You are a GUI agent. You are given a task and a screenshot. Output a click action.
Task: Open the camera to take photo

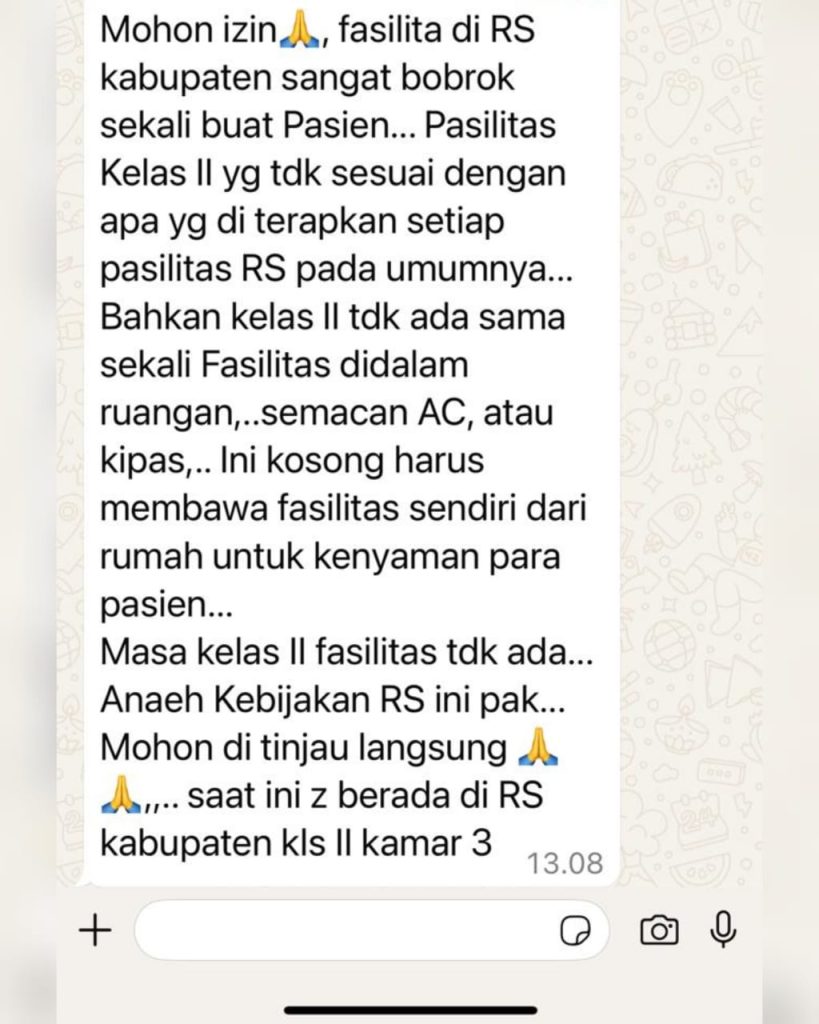(x=659, y=931)
